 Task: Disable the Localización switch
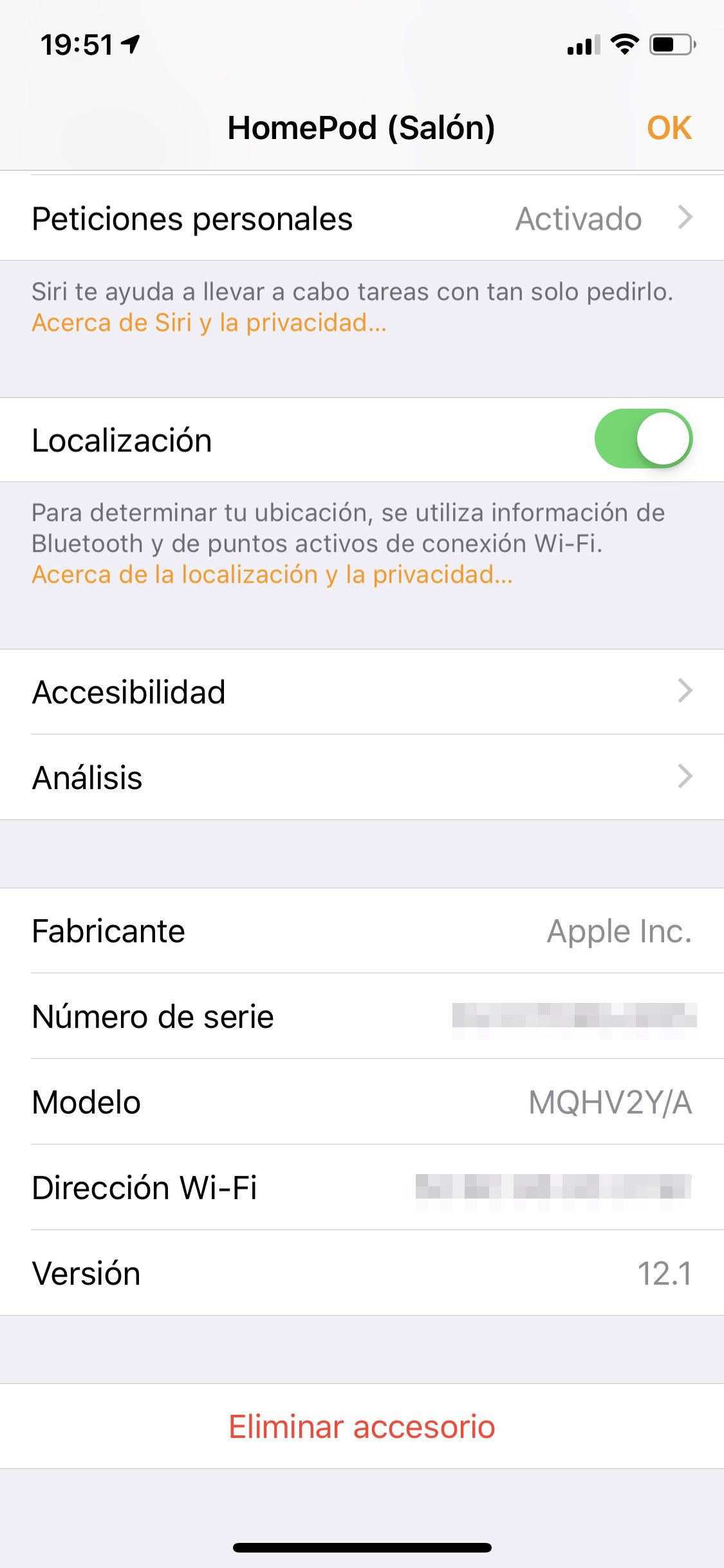[x=643, y=439]
